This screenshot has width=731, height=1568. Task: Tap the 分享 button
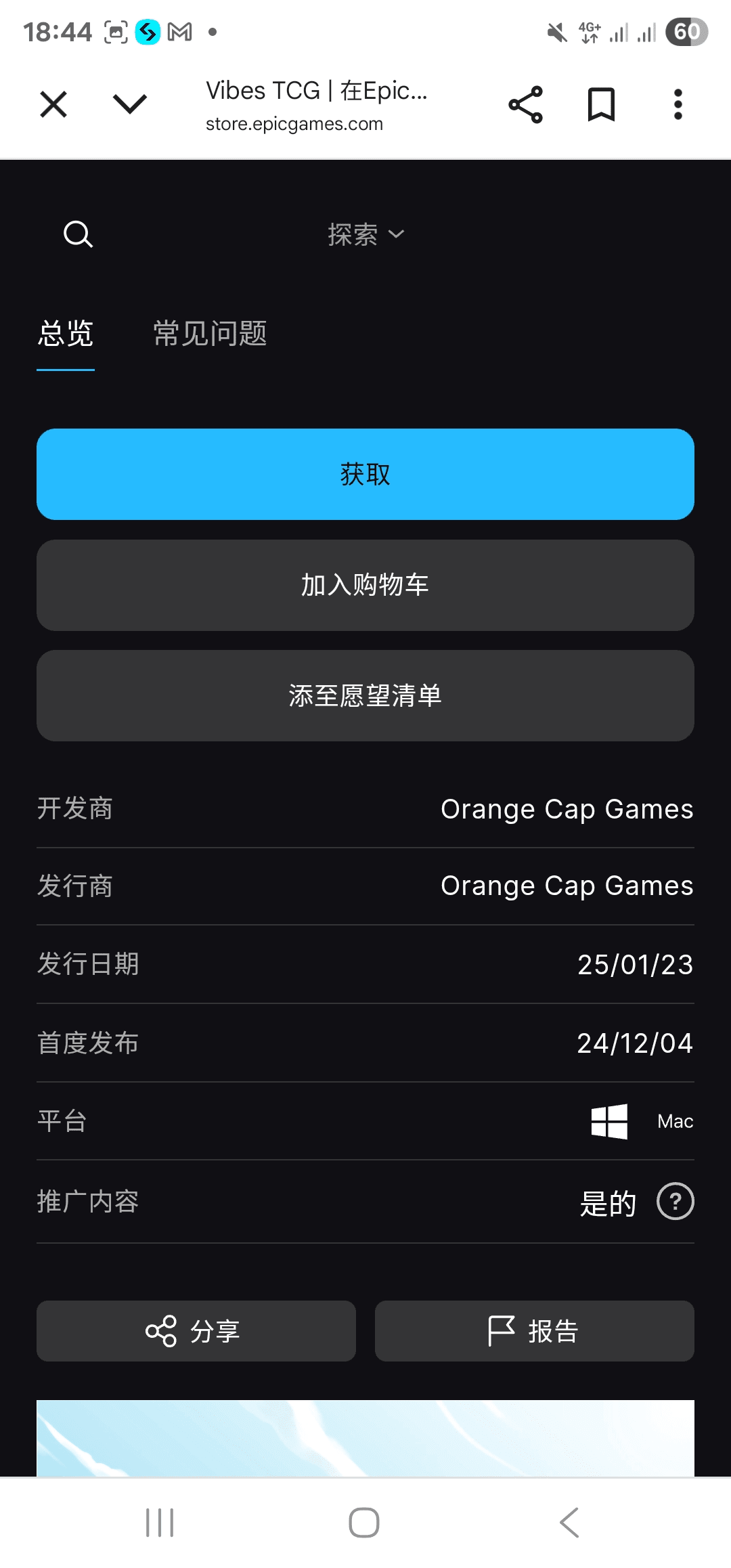click(196, 1331)
